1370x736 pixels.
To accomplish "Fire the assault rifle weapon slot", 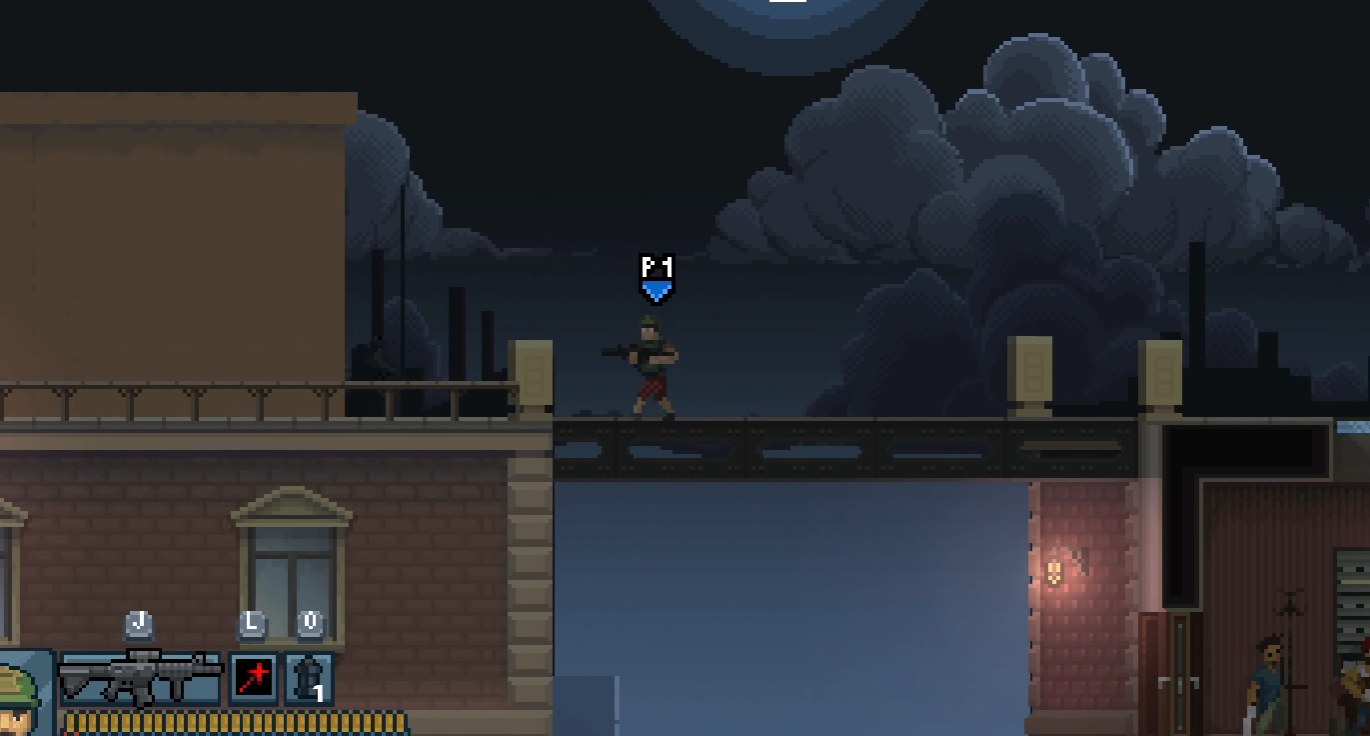I will [140, 678].
